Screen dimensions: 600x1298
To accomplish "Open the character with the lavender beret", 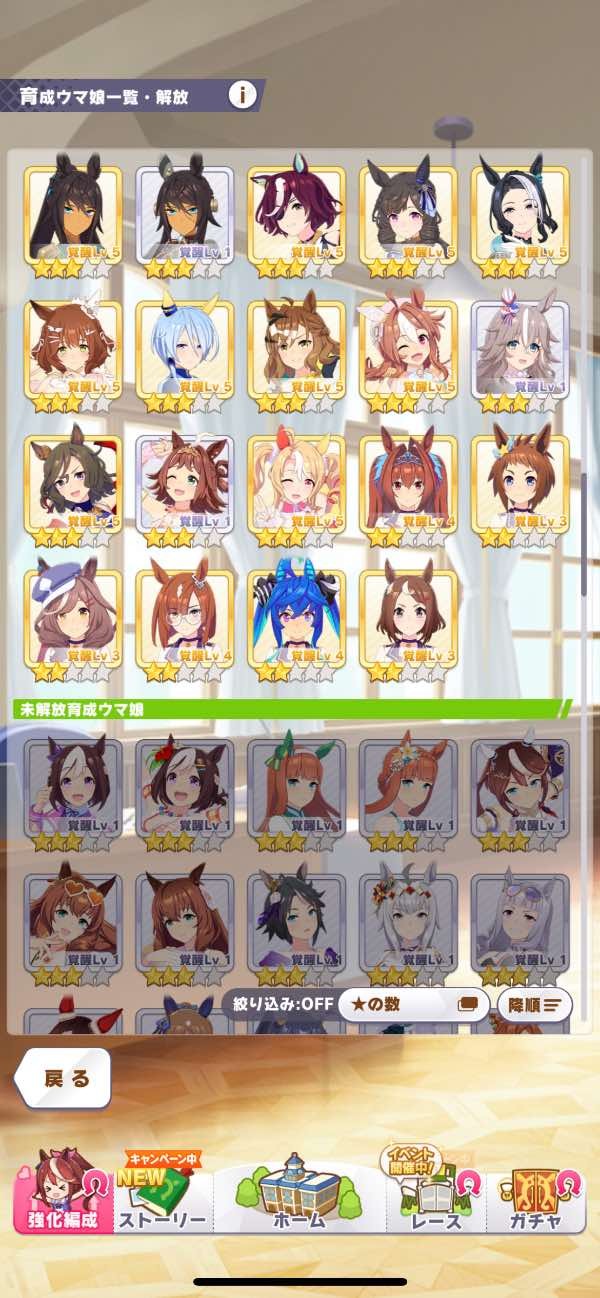I will pyautogui.click(x=72, y=619).
